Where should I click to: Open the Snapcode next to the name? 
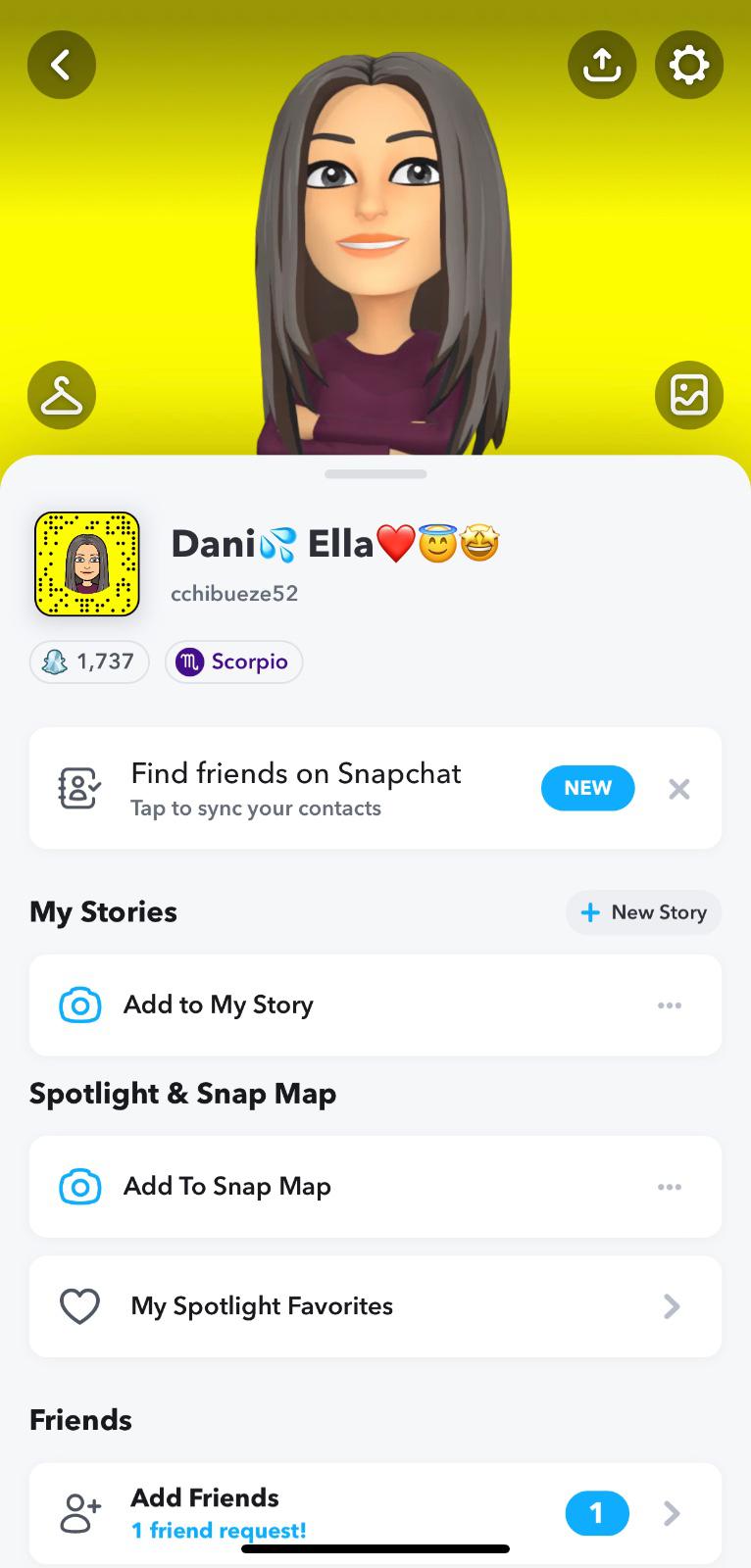tap(87, 563)
